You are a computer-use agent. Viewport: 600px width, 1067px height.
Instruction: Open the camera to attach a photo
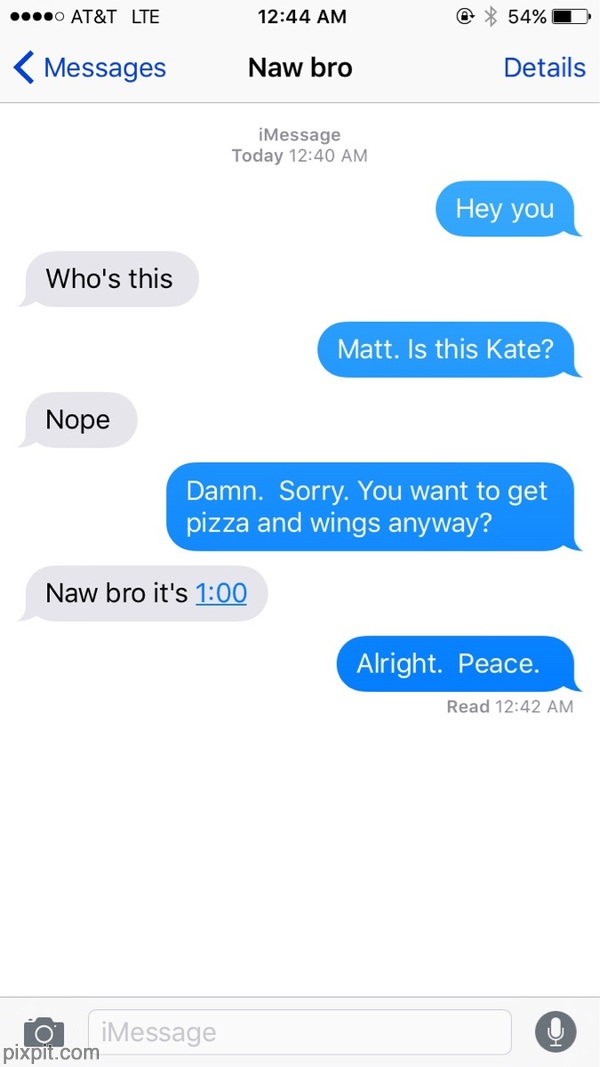[x=43, y=1031]
